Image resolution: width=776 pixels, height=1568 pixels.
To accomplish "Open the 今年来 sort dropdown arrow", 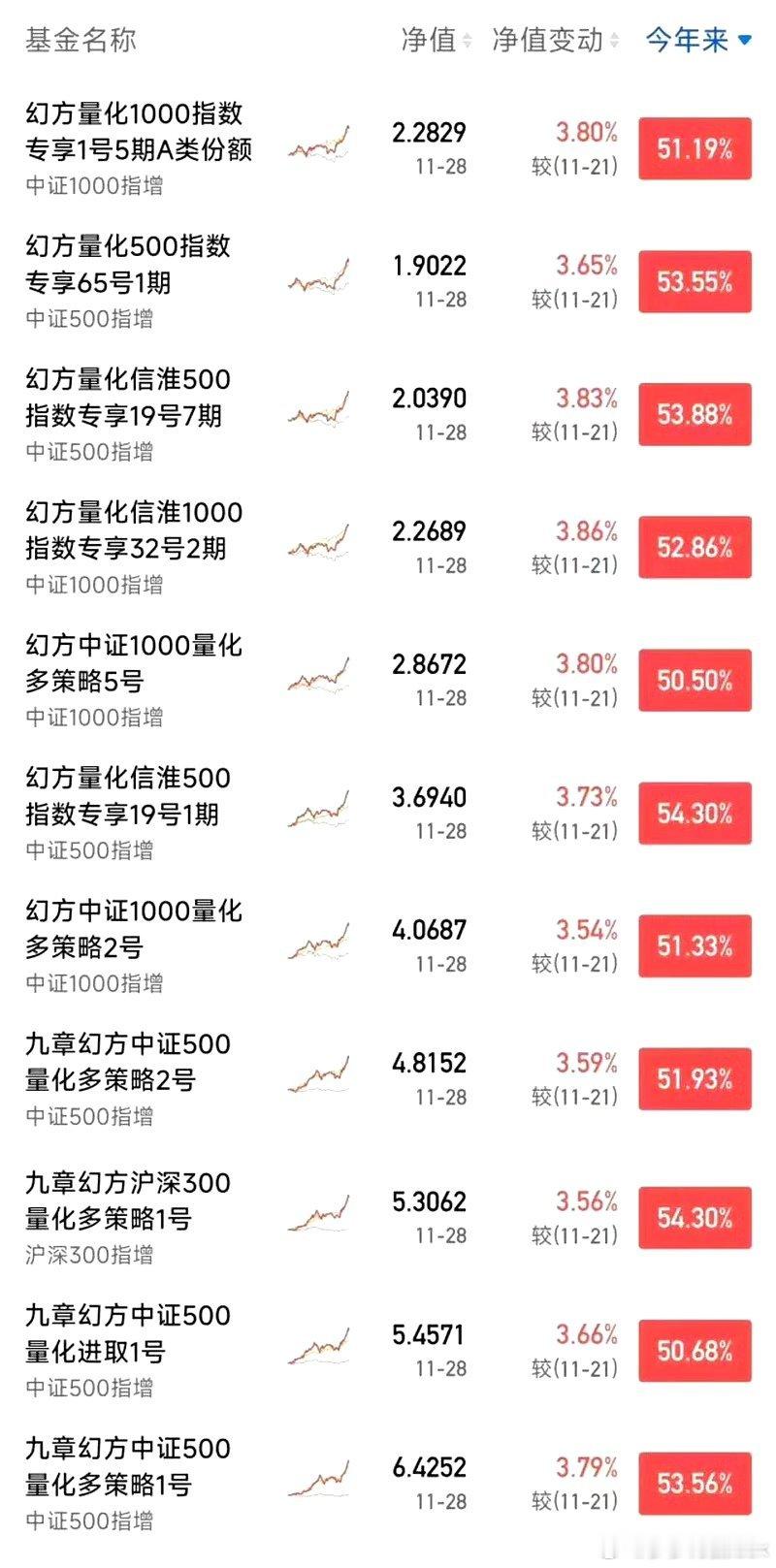I will click(745, 41).
